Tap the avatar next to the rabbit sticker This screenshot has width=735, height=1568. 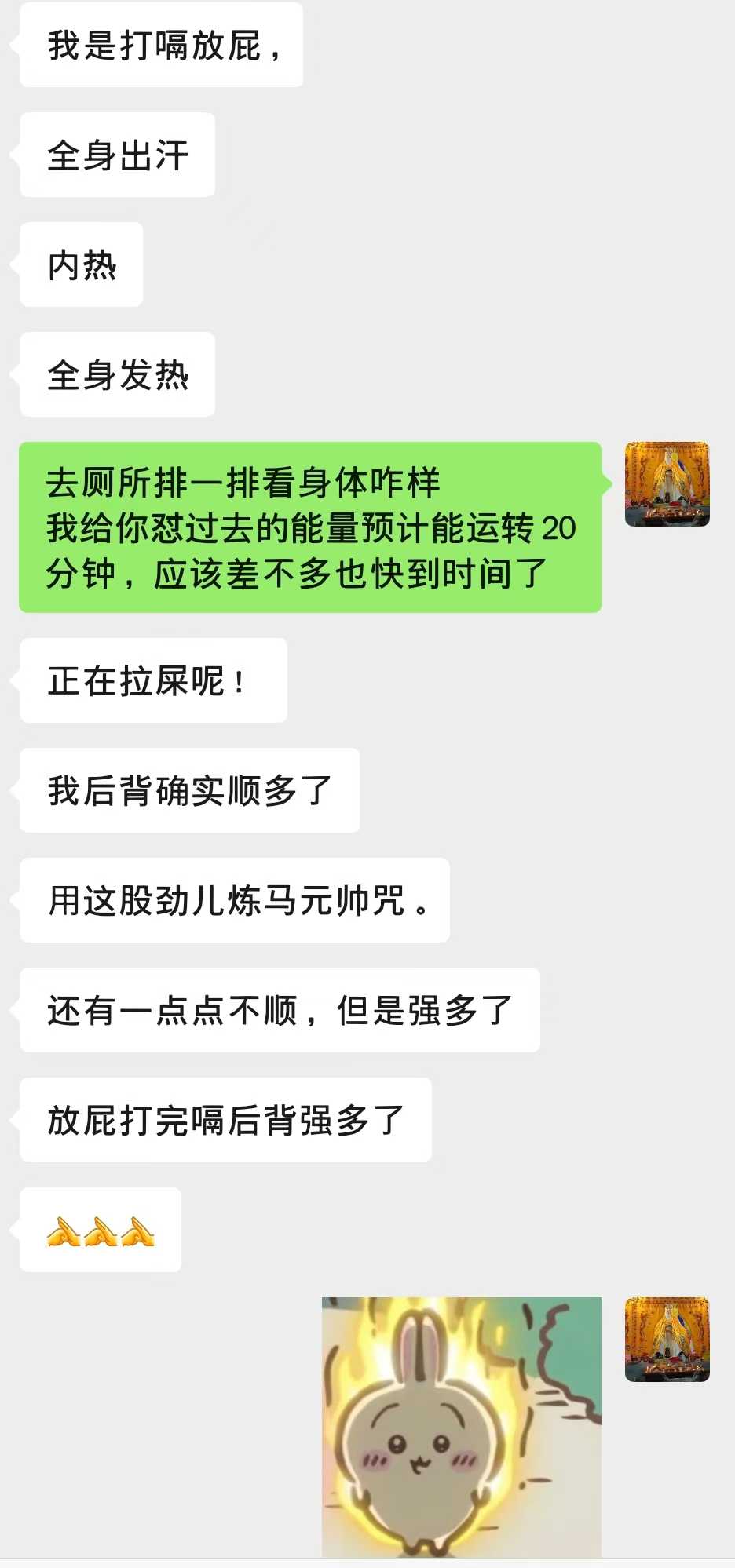pyautogui.click(x=667, y=1340)
